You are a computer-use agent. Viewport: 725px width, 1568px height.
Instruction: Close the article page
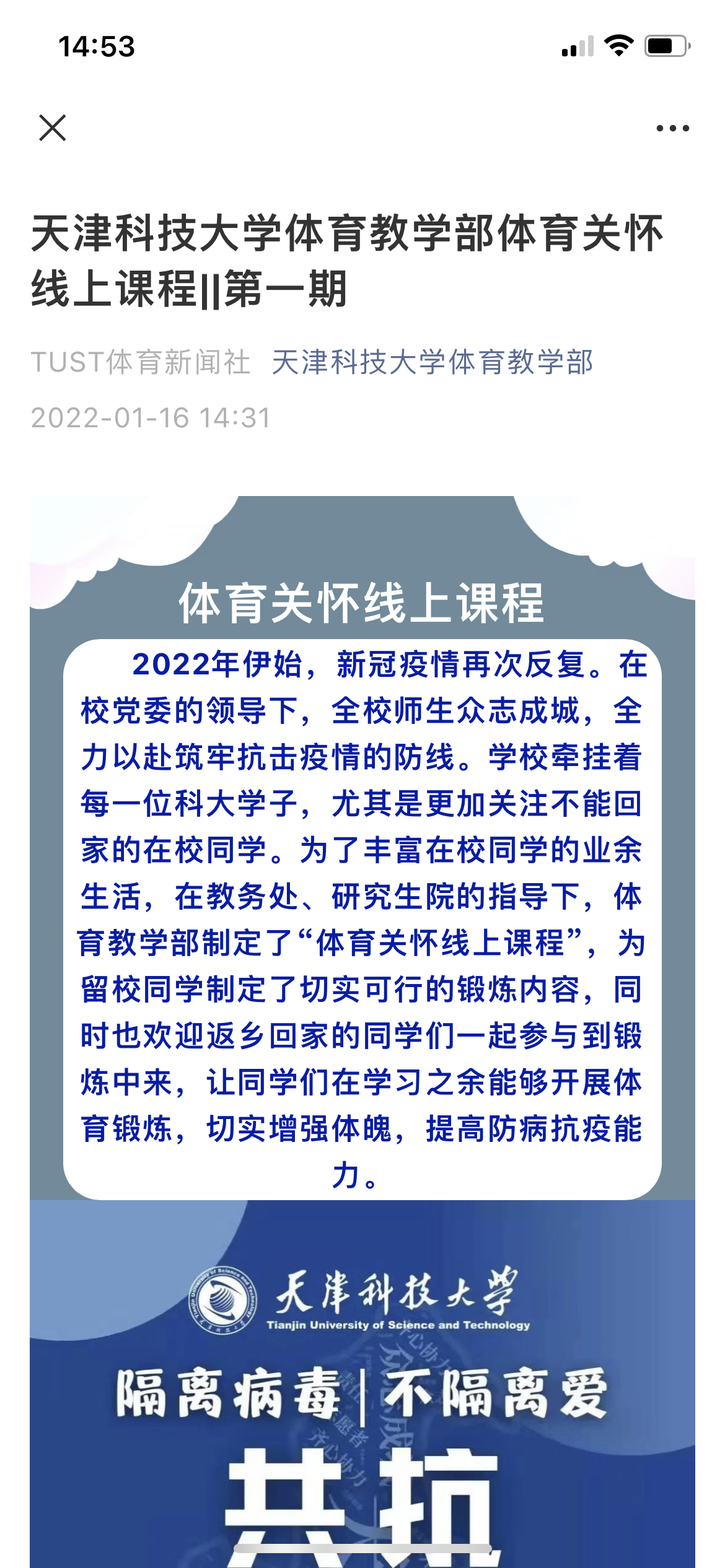tap(53, 128)
